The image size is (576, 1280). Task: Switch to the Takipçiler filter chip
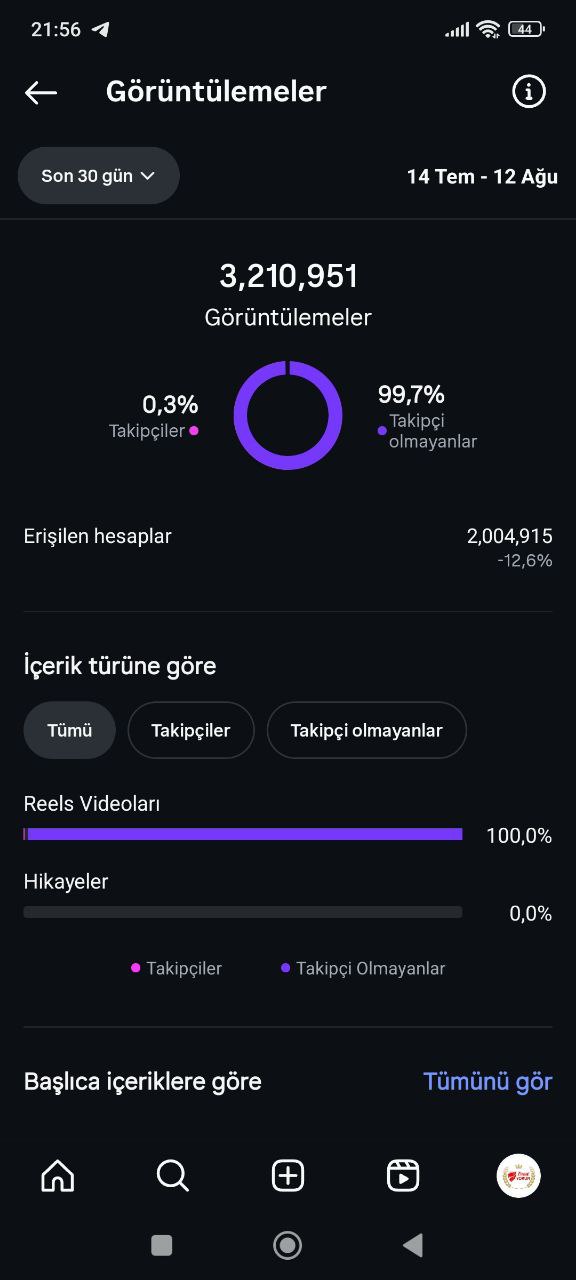coord(191,730)
